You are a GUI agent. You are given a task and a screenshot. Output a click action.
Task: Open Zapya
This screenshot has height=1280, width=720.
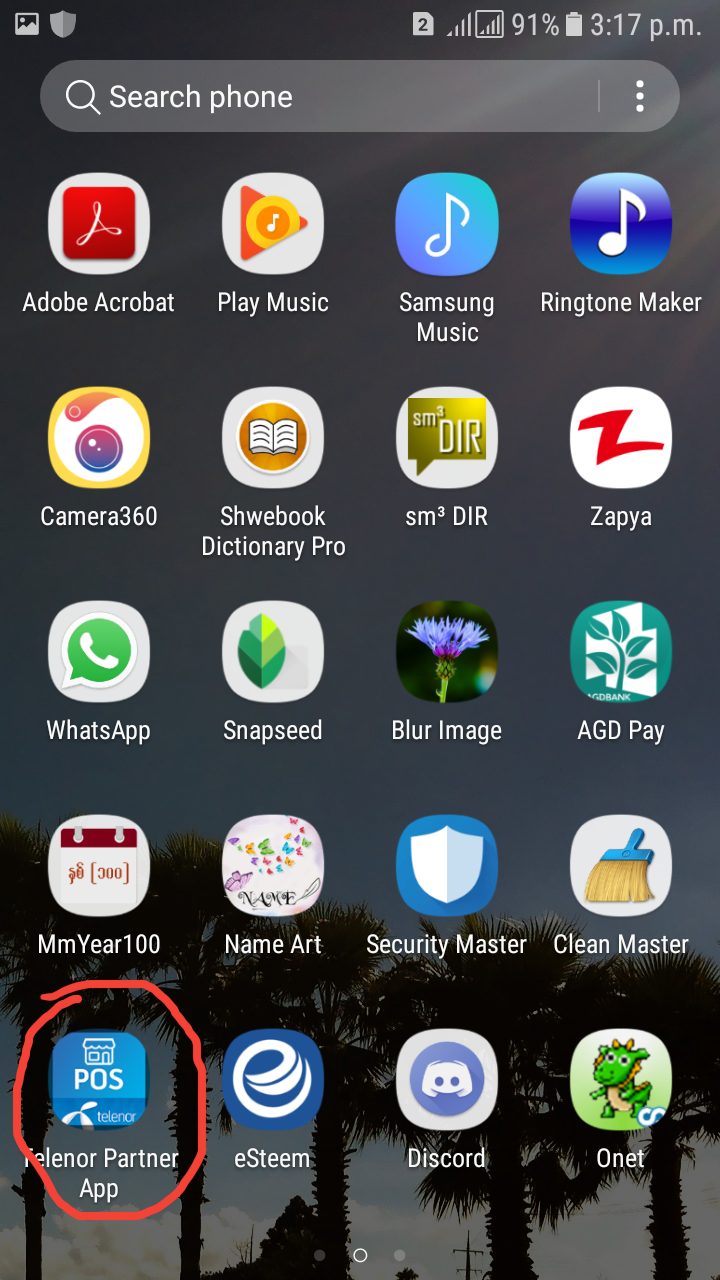click(621, 438)
